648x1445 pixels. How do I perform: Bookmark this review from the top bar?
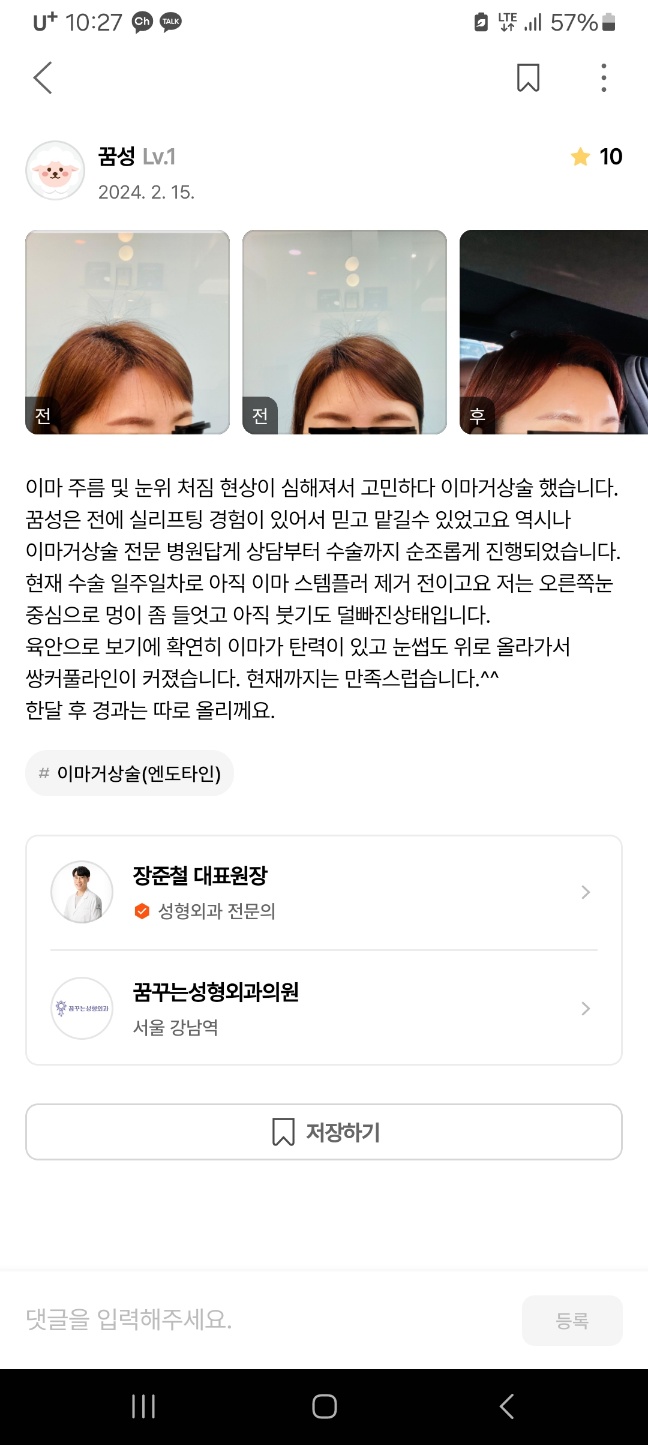tap(528, 78)
